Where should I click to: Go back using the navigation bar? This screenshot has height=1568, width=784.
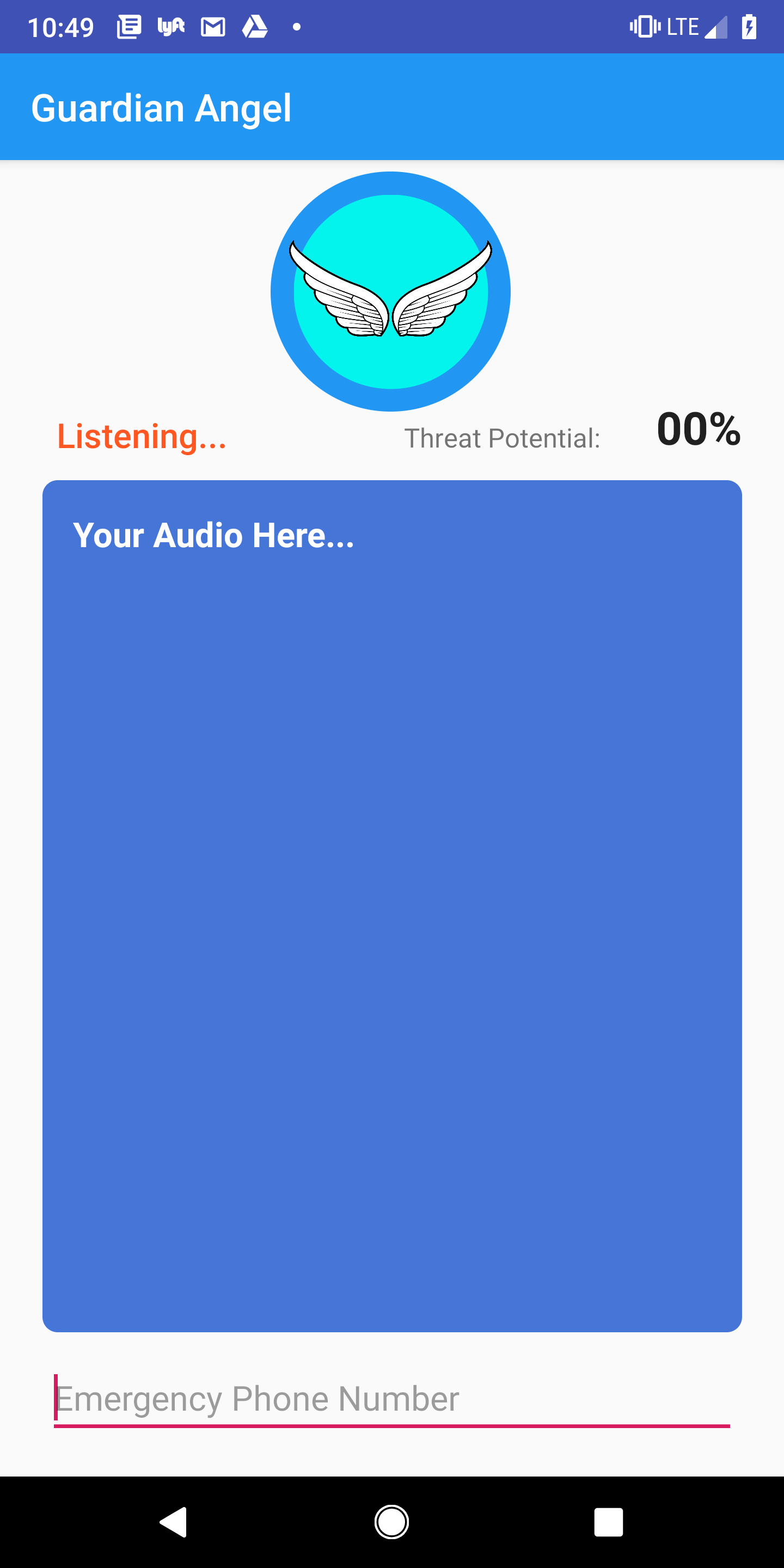click(x=174, y=1522)
